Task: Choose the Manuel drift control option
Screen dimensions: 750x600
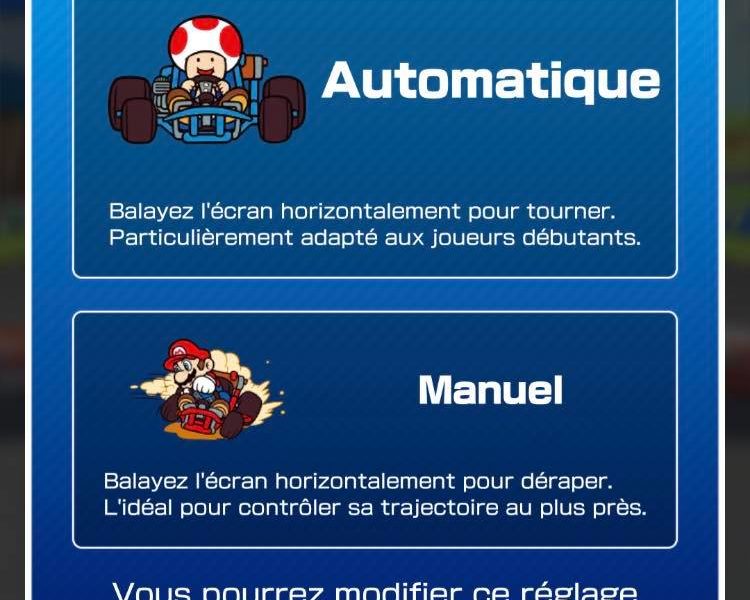Action: coord(375,430)
